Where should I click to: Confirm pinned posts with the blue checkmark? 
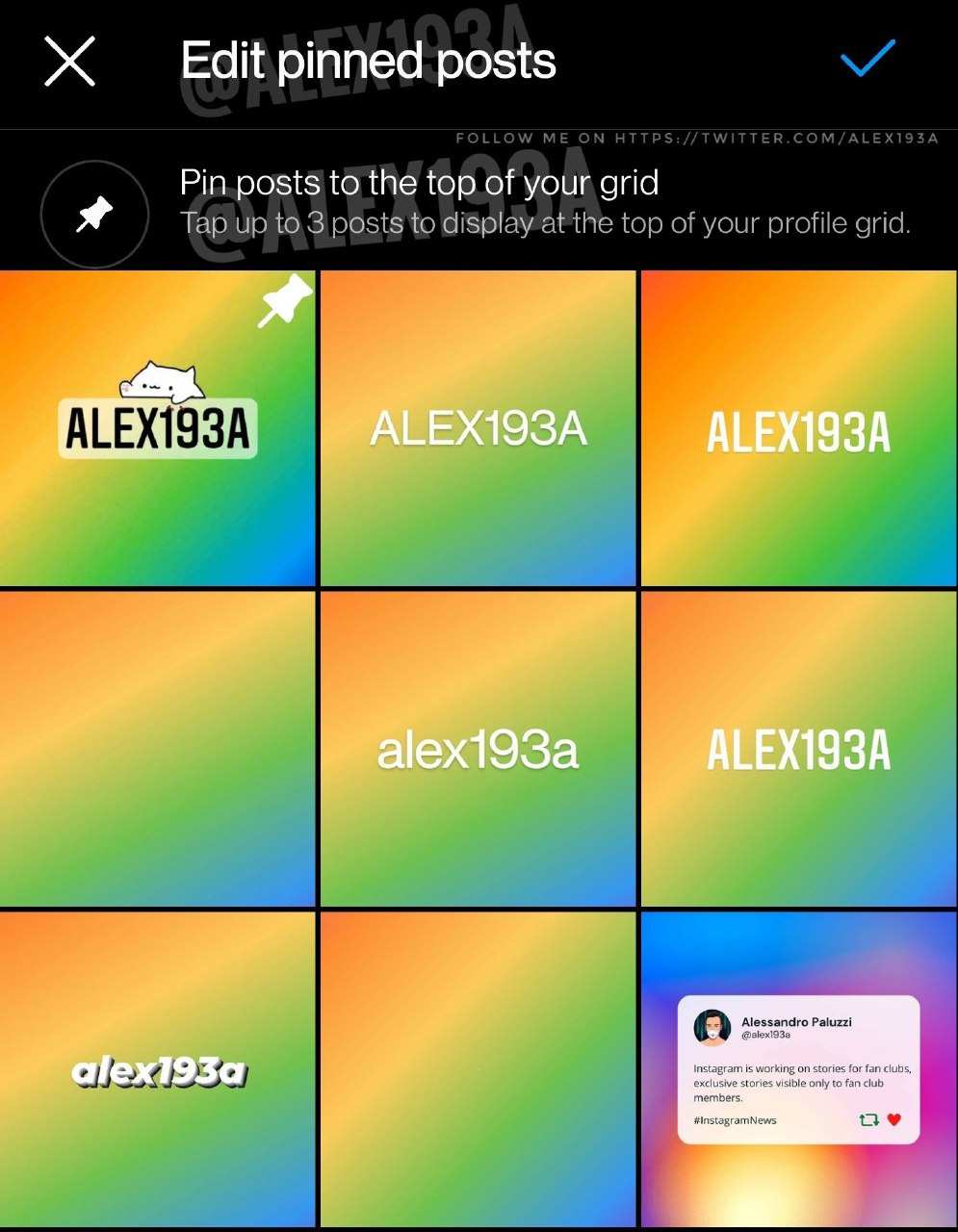867,60
